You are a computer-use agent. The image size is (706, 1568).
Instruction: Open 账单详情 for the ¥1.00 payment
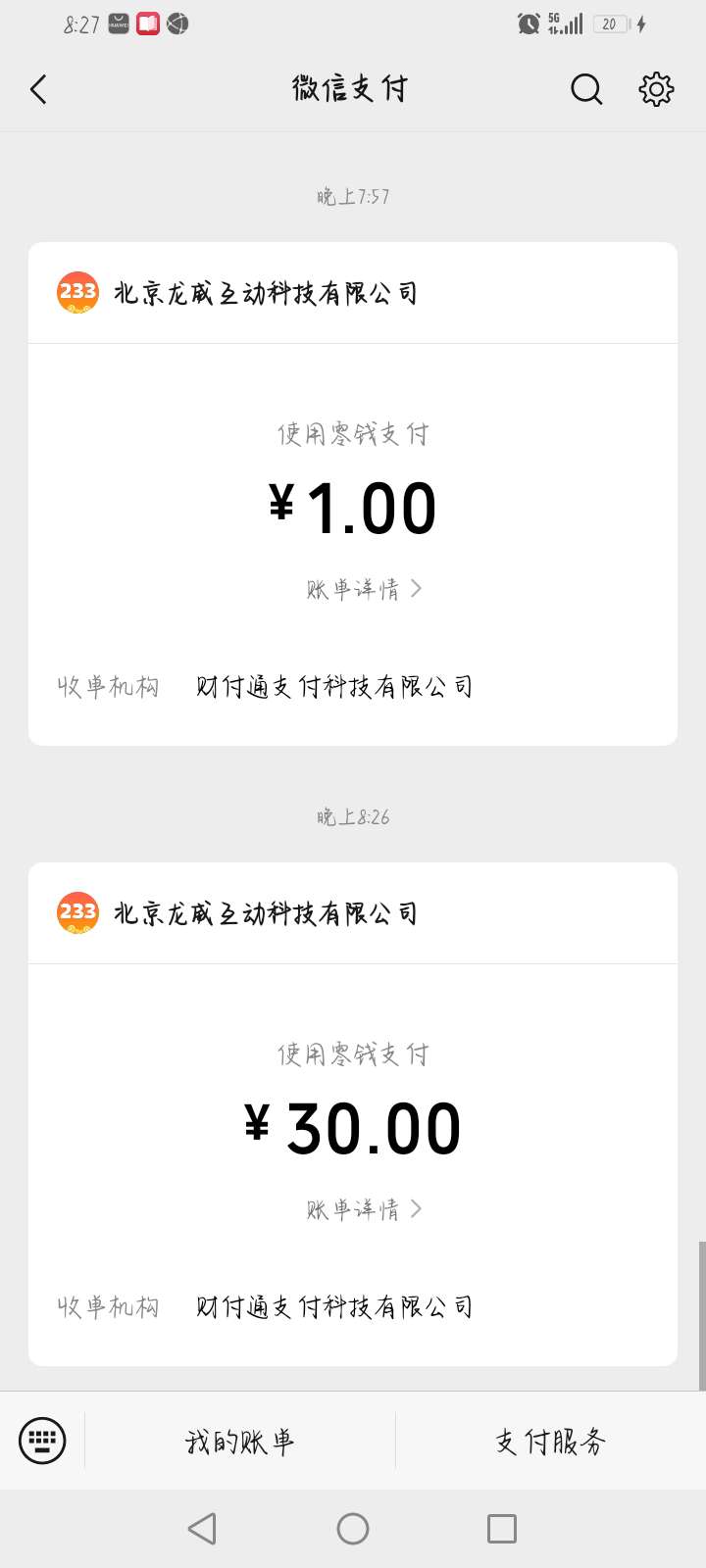click(363, 589)
